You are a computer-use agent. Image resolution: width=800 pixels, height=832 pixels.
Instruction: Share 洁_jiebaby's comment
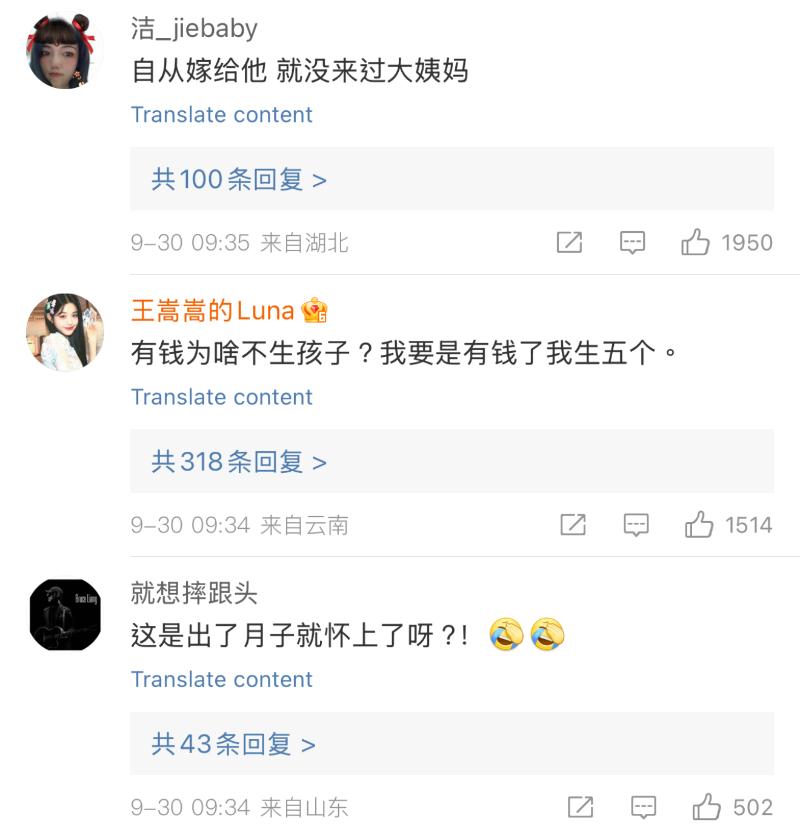point(569,243)
